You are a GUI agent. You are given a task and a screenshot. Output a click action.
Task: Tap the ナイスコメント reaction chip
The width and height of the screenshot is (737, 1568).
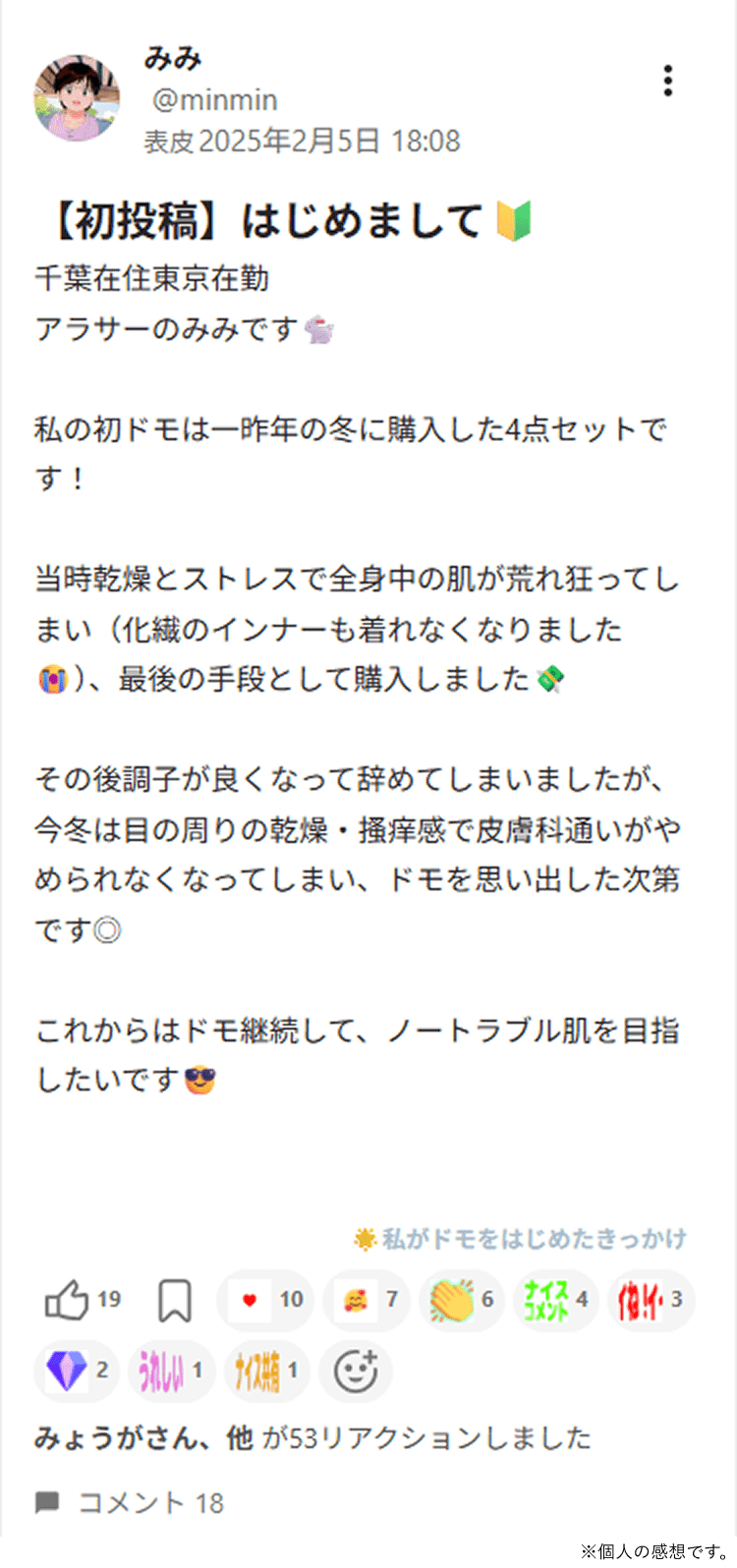pos(556,1301)
